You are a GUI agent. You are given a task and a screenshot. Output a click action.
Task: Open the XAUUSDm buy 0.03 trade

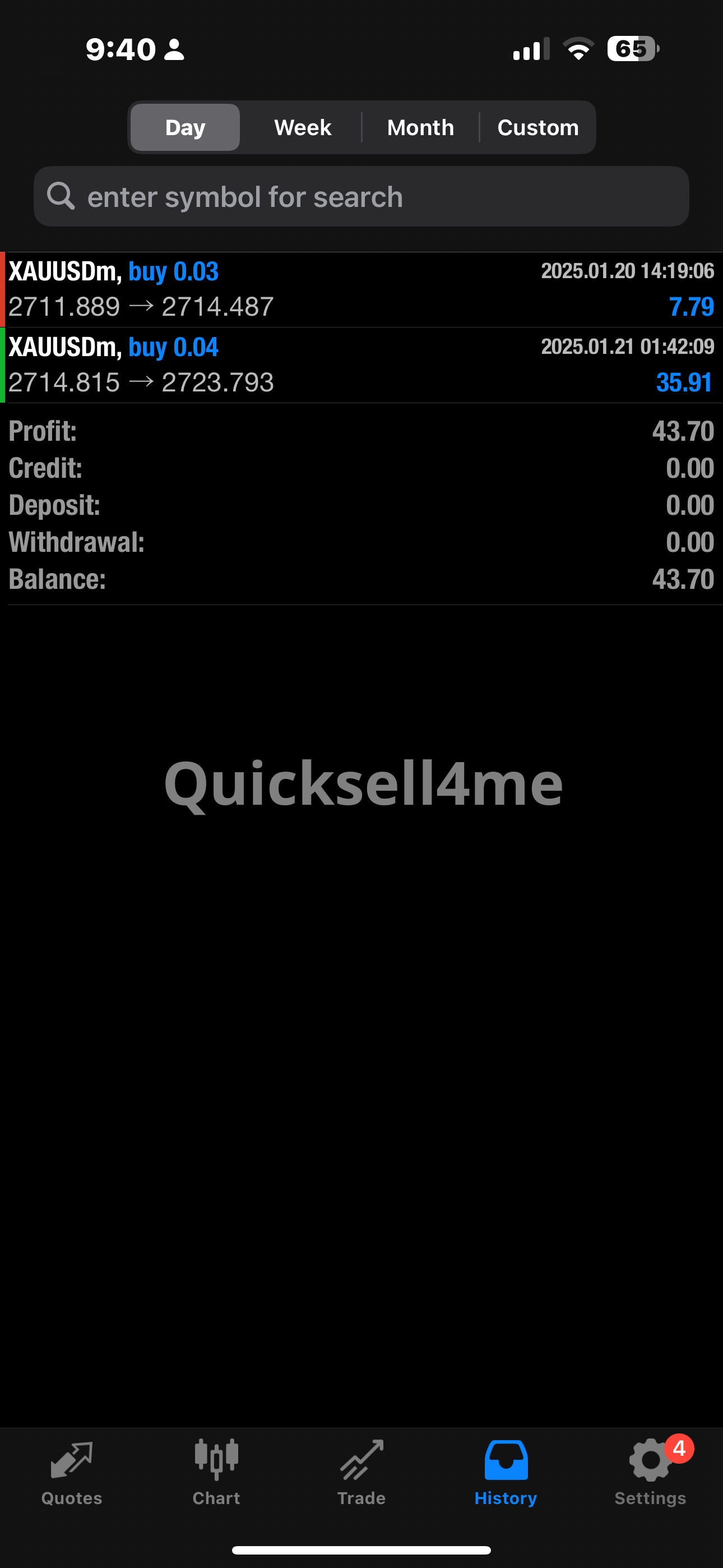click(361, 290)
